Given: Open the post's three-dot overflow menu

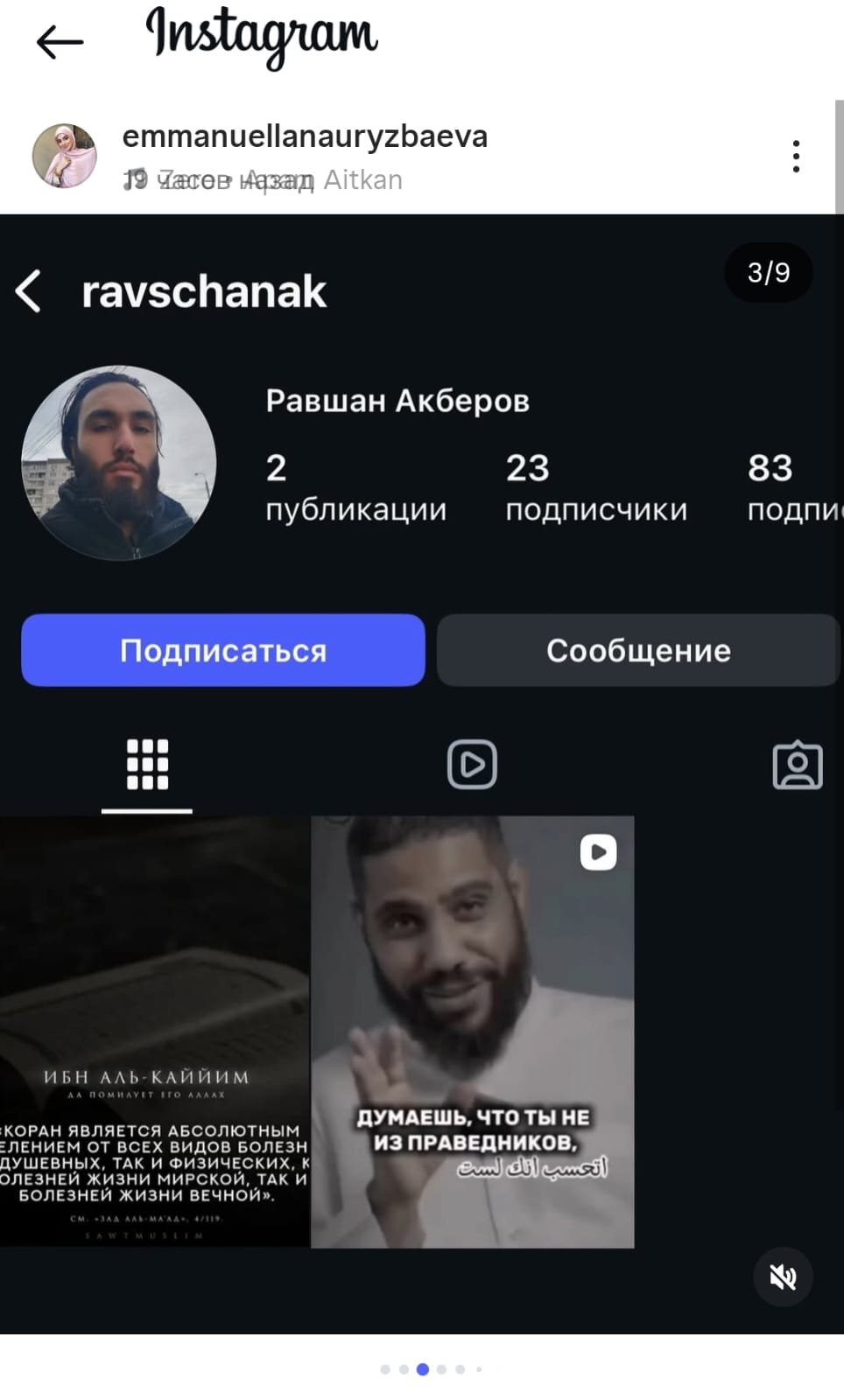Looking at the screenshot, I should [795, 157].
